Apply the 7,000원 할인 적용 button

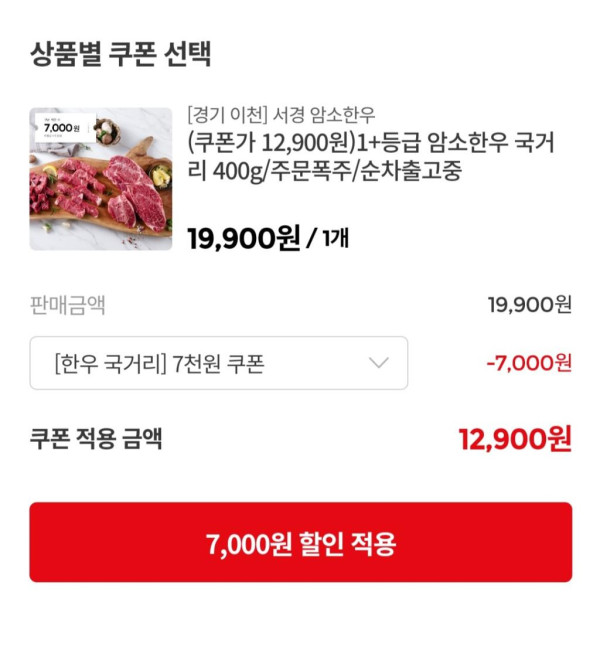(300, 543)
